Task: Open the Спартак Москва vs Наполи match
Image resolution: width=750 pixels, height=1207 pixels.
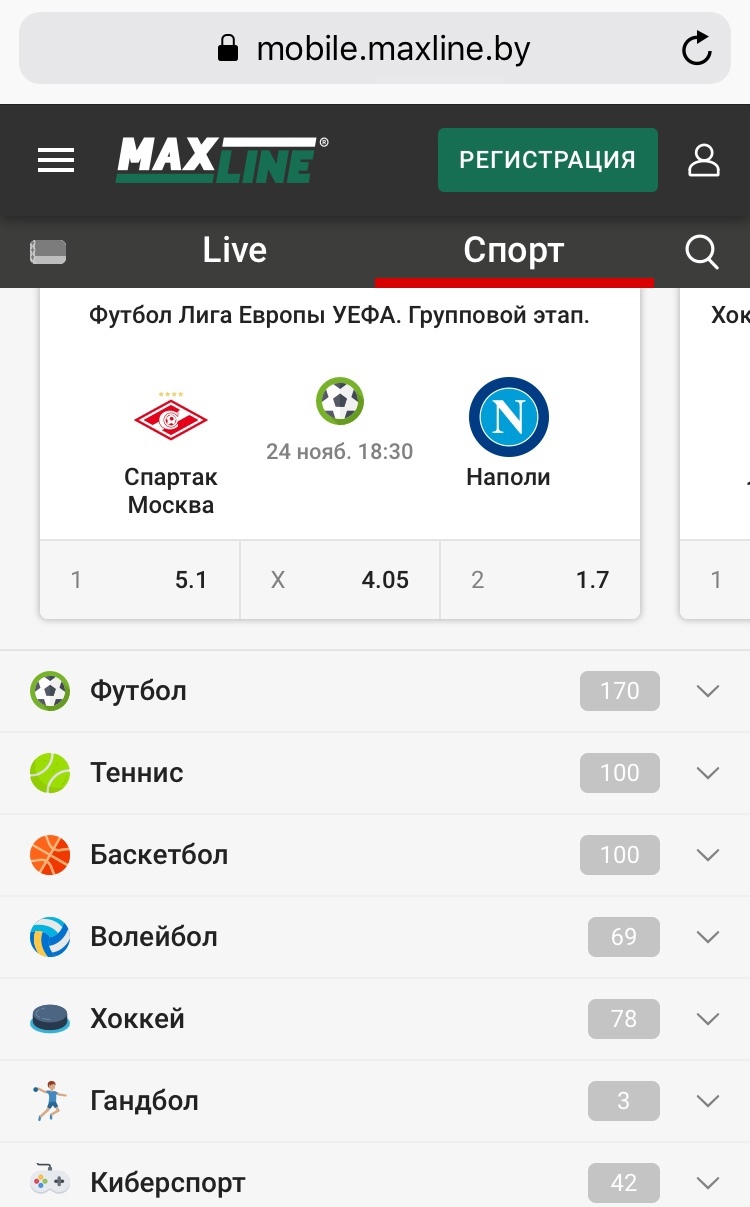Action: [339, 430]
